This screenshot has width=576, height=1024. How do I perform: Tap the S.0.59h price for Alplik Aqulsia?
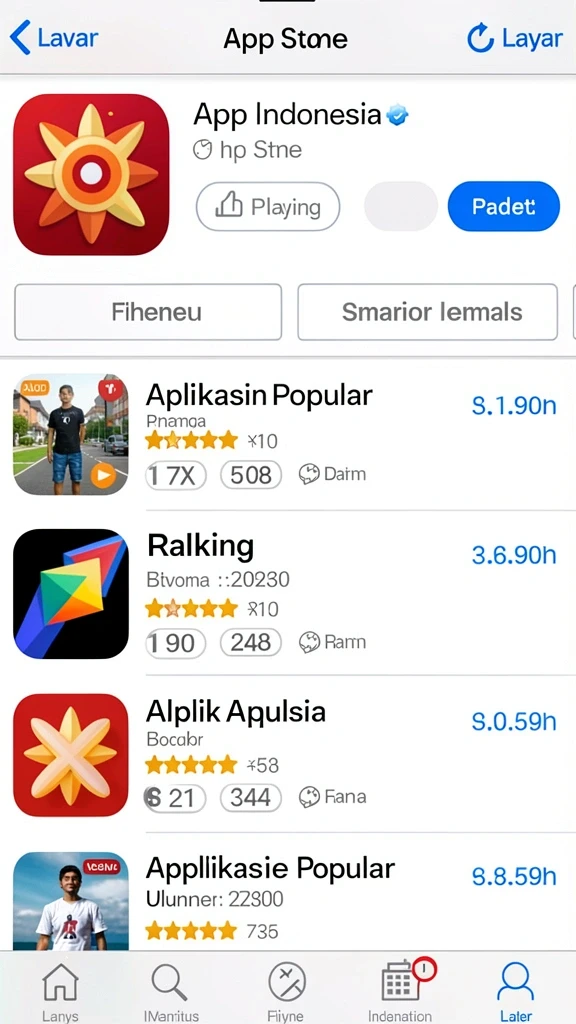tap(514, 722)
